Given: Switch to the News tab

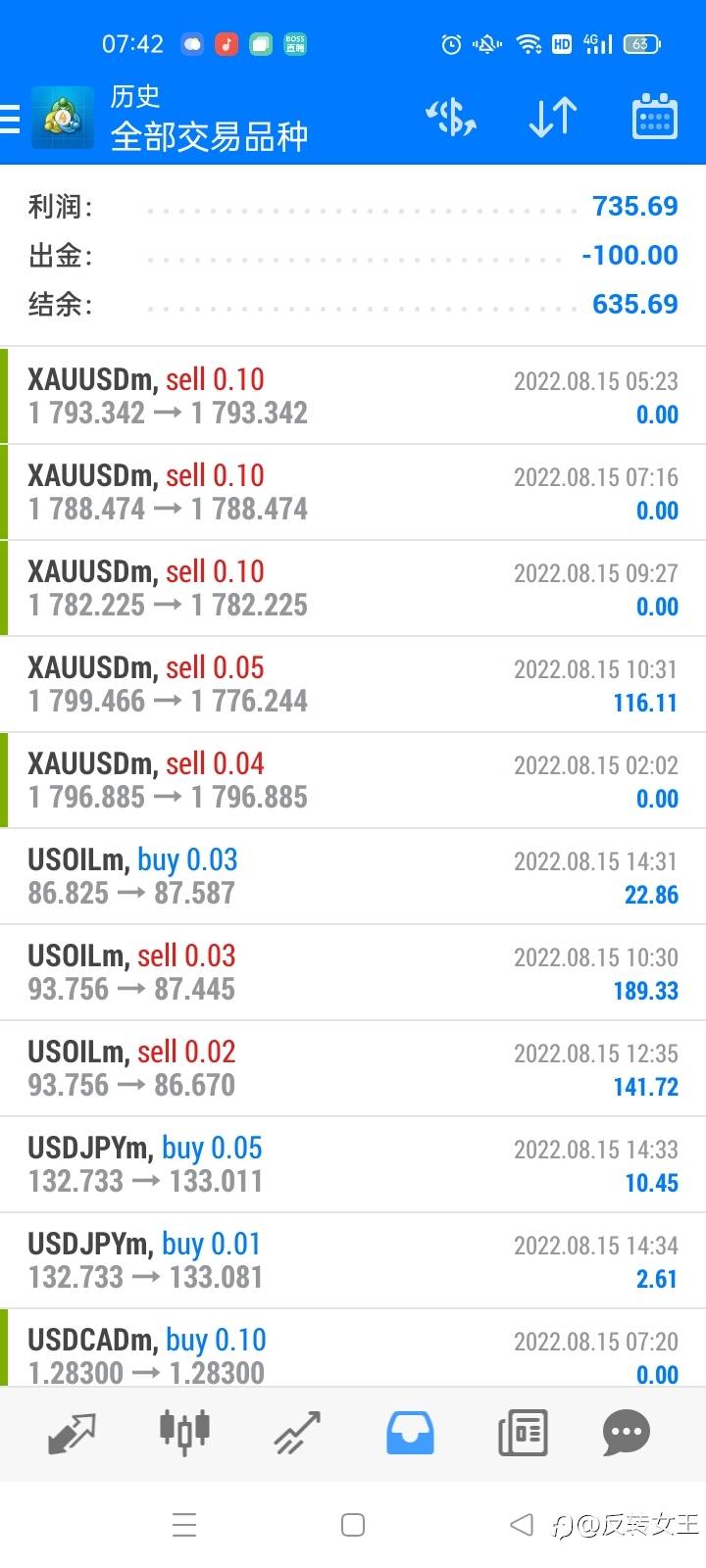Looking at the screenshot, I should (x=523, y=1434).
